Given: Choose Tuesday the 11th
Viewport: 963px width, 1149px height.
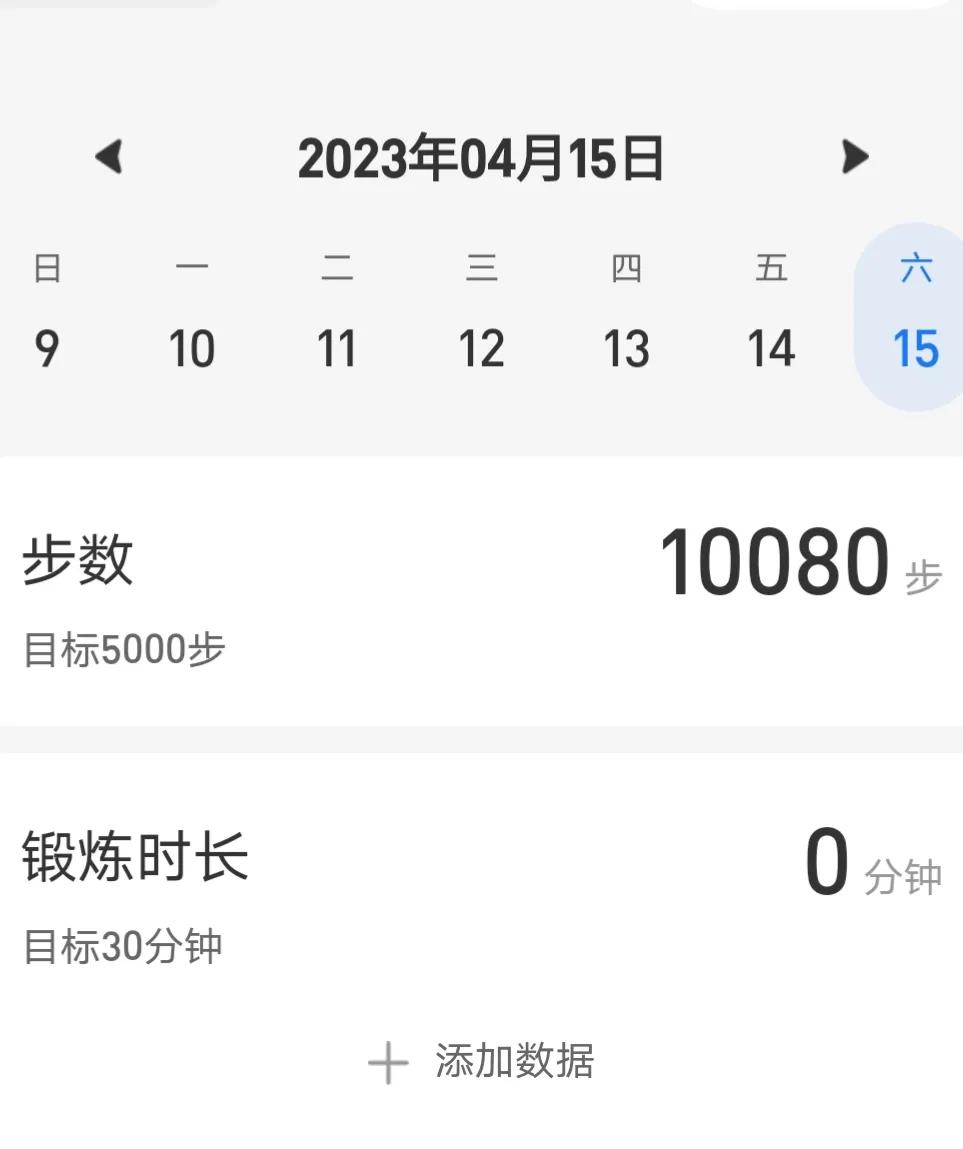Looking at the screenshot, I should (x=336, y=348).
